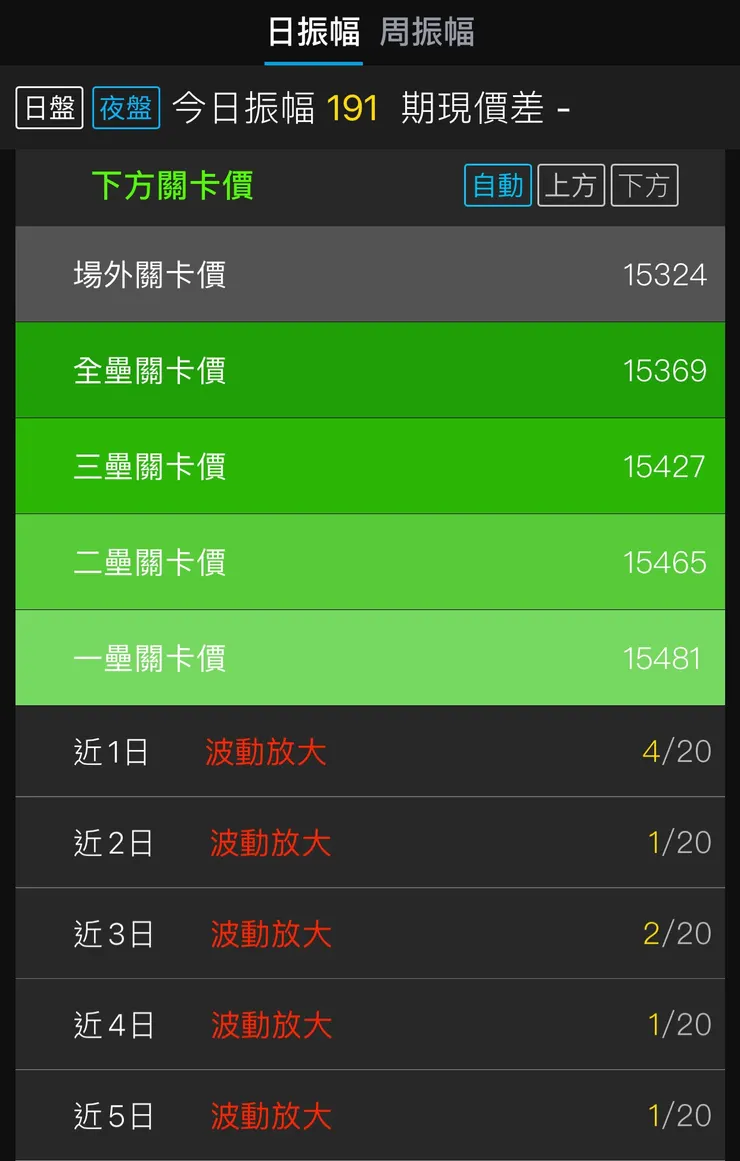Choose the 下方 view option
Screen dimensions: 740x1161
[x=644, y=185]
